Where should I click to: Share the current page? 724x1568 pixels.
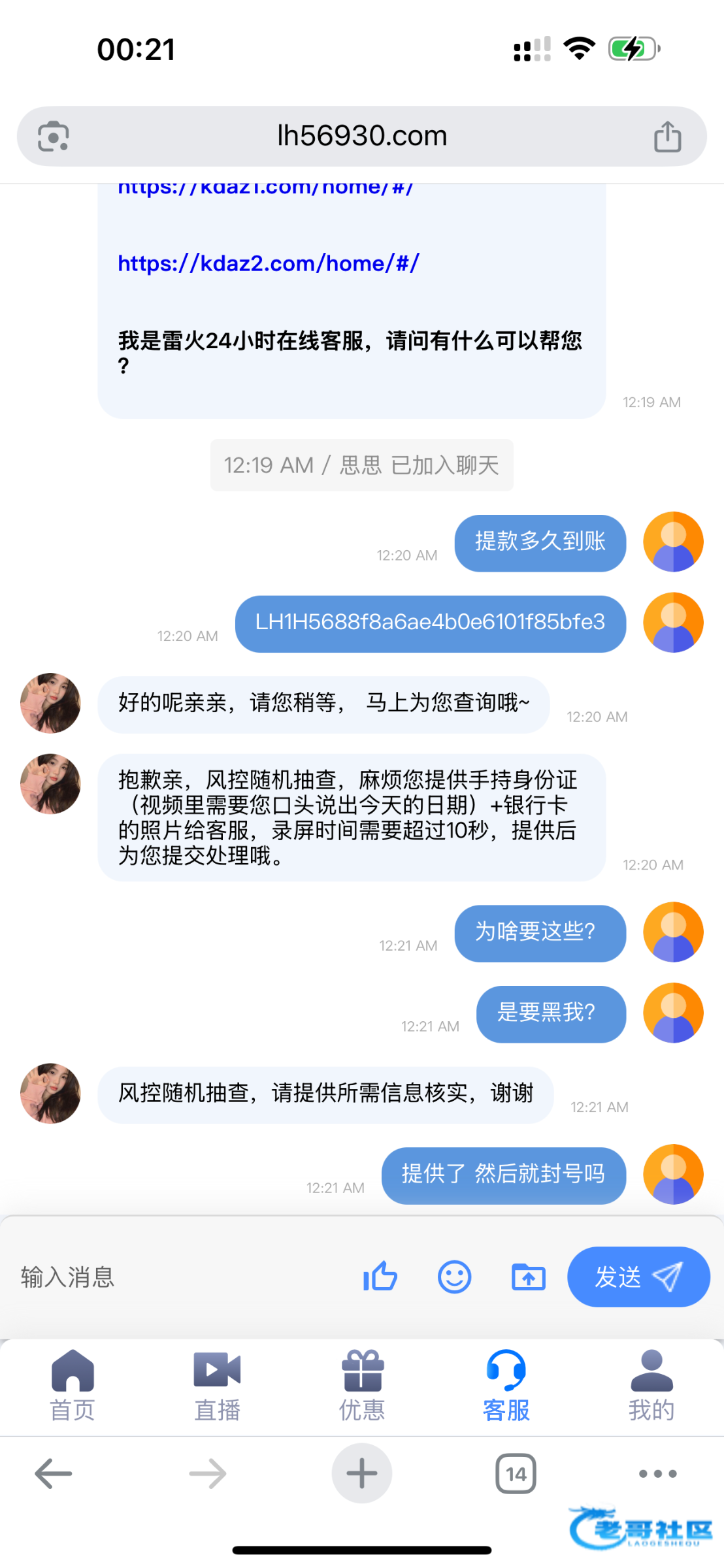tap(667, 137)
